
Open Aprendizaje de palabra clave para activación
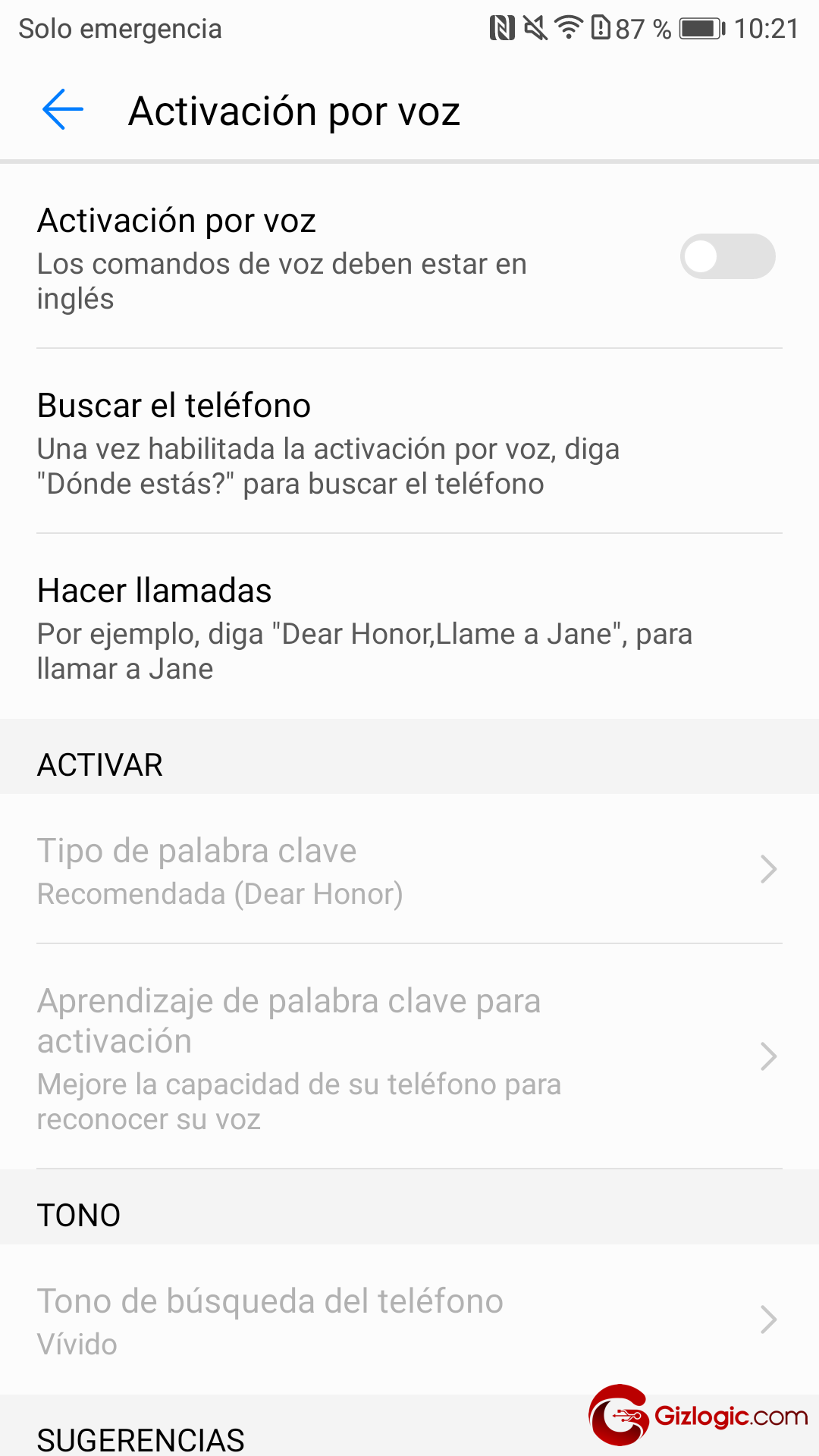click(409, 1057)
